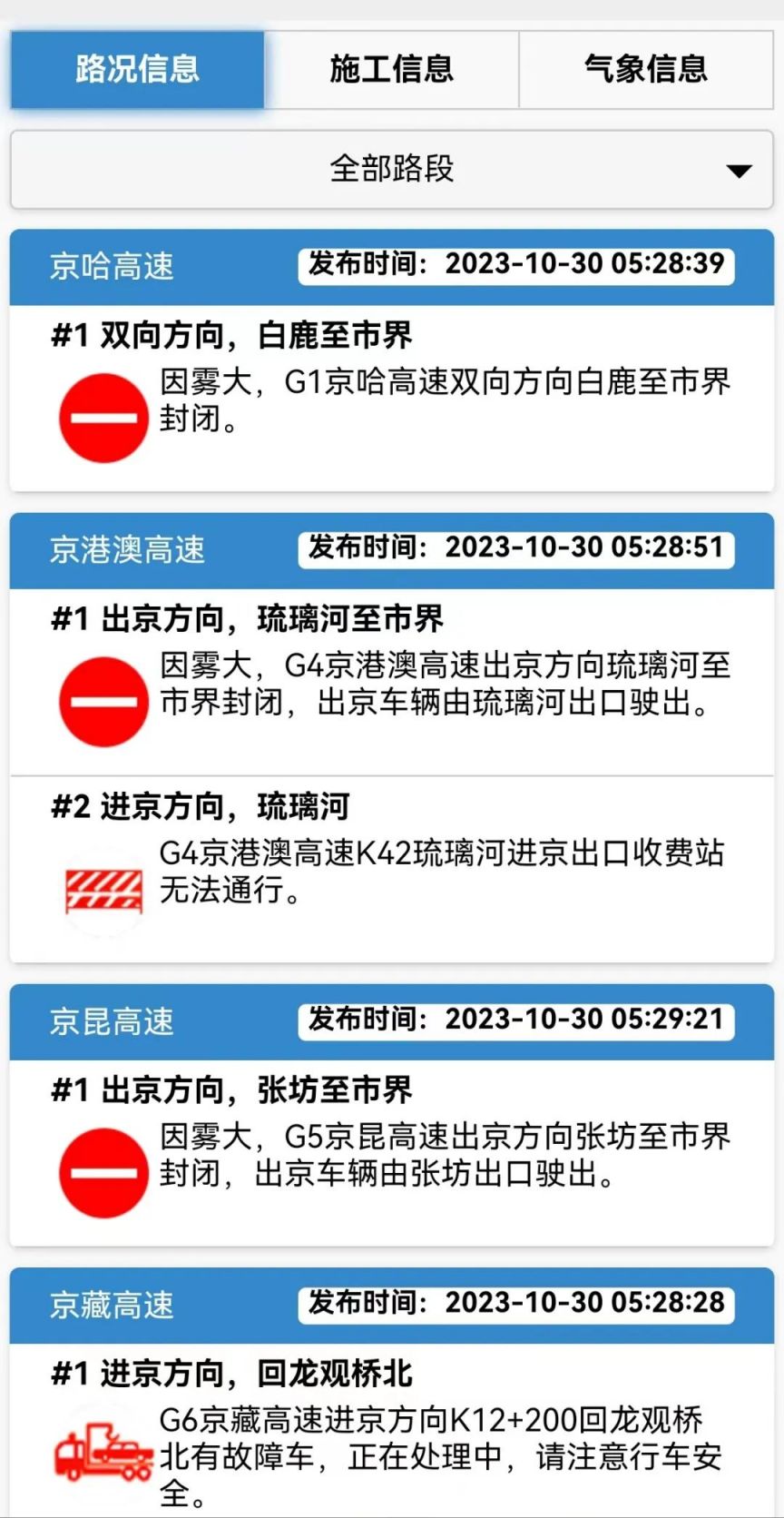Switch to the 施工信息 tab

(391, 70)
